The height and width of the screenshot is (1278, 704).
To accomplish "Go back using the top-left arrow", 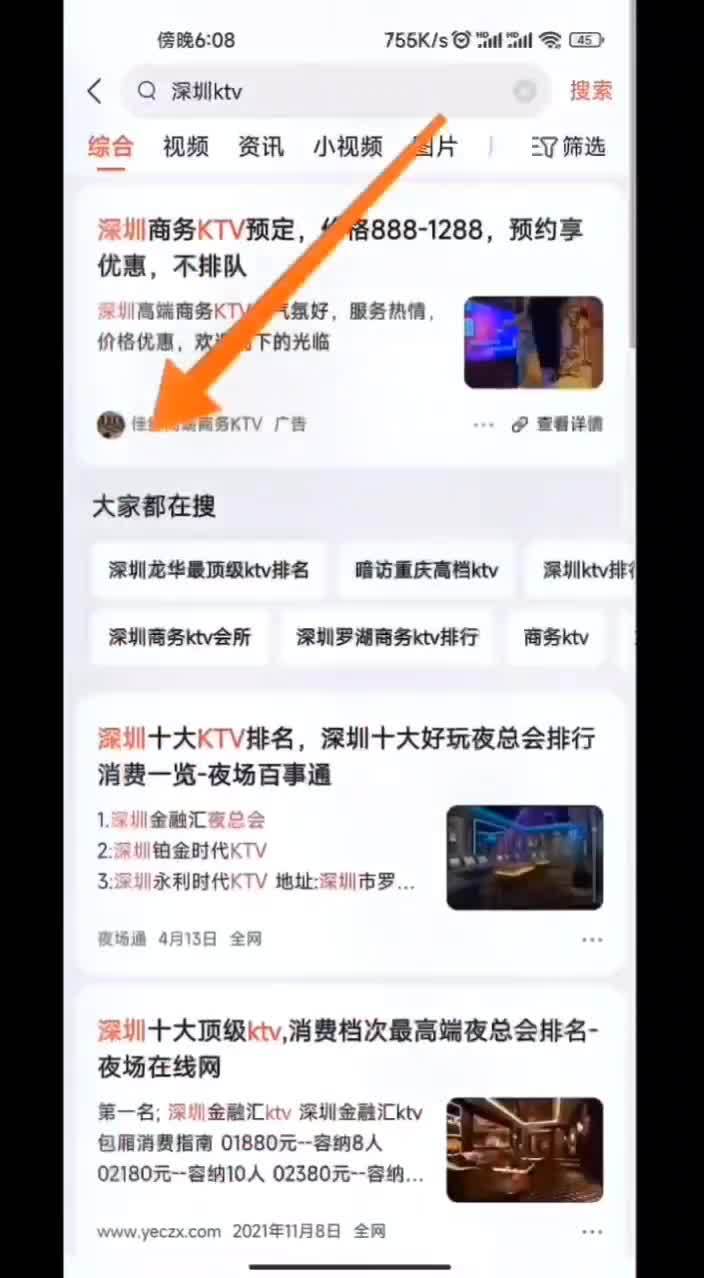I will (95, 92).
